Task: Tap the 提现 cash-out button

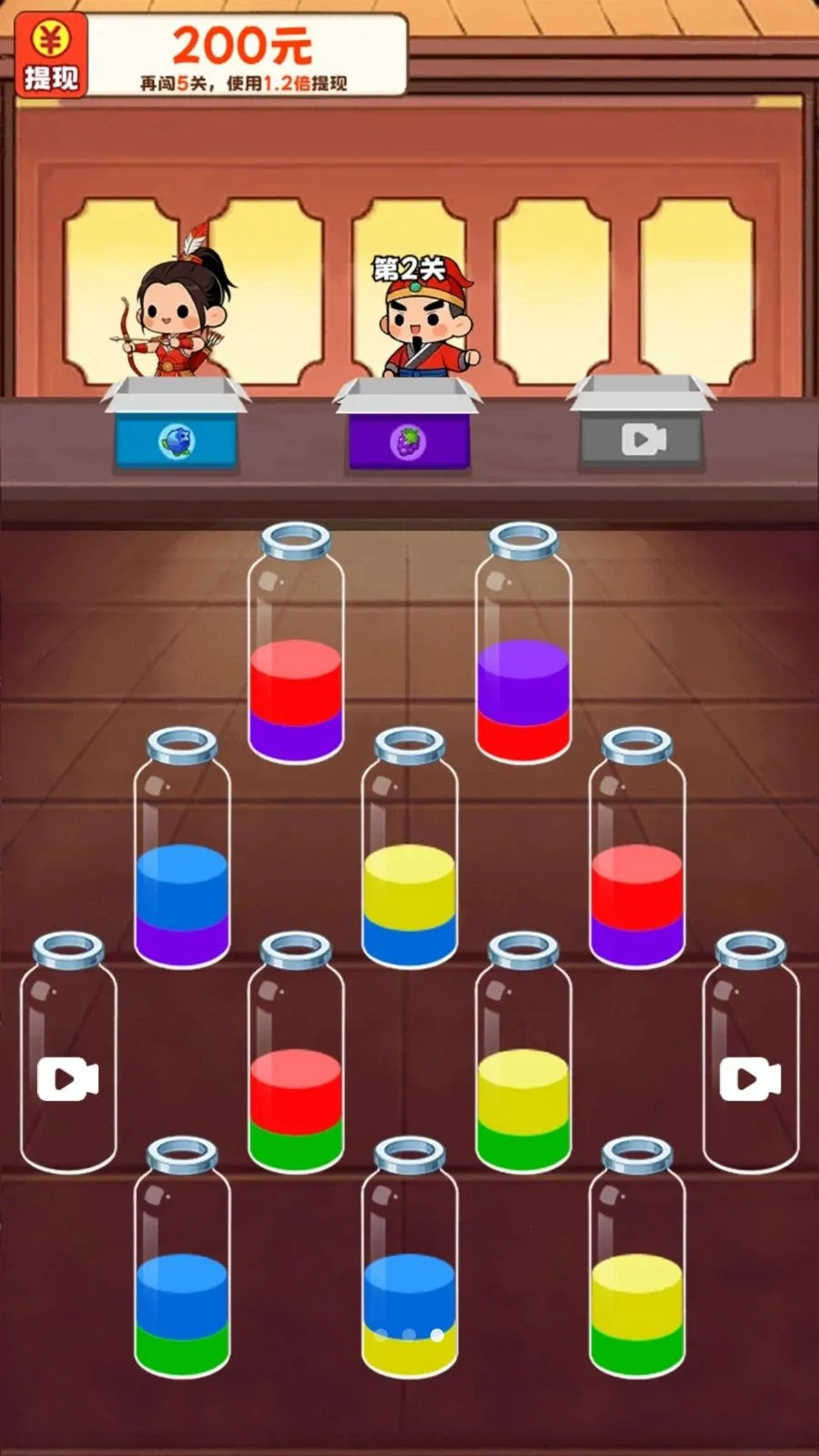Action: 51,55
